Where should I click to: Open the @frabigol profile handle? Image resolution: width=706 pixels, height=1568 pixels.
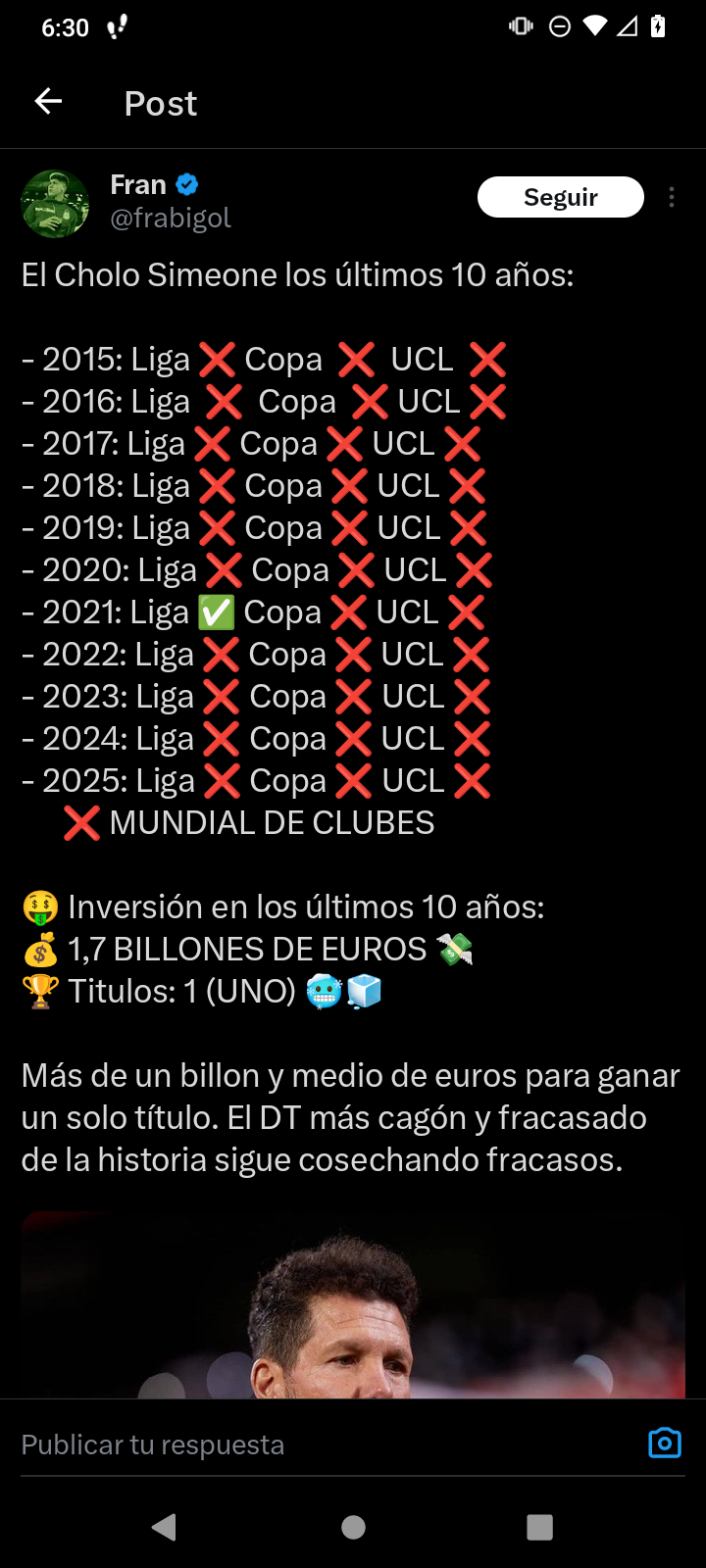point(171,218)
